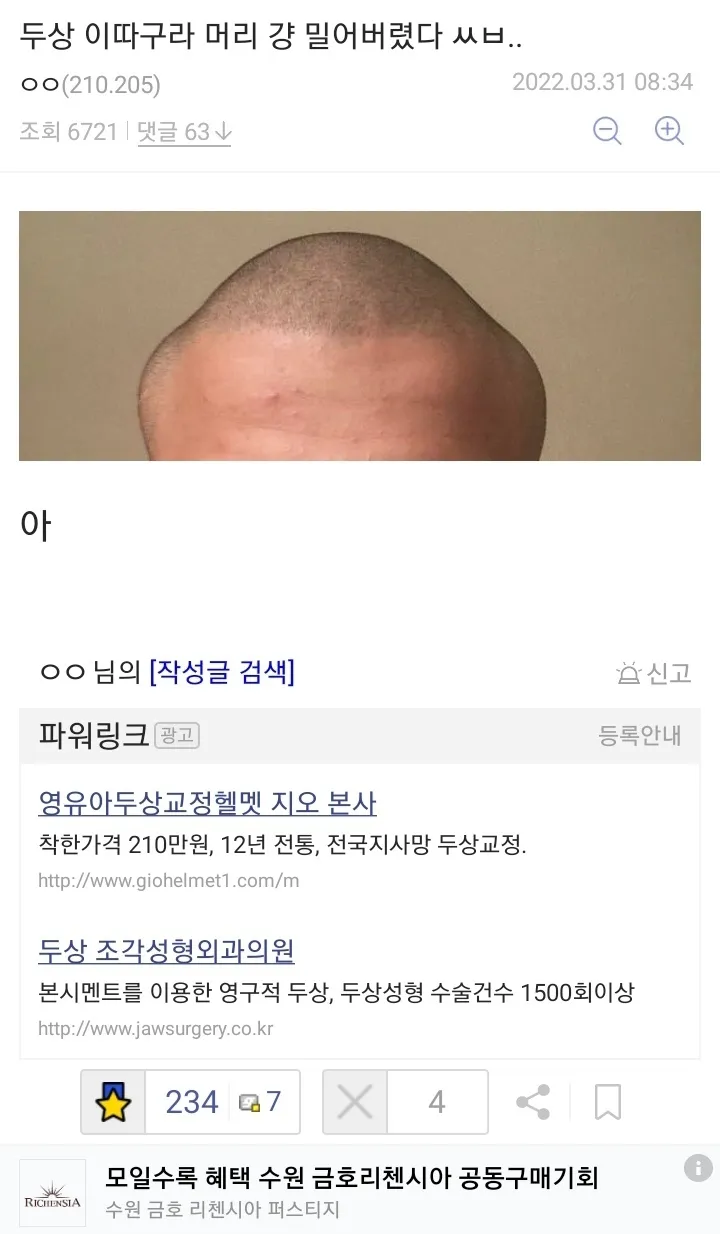The height and width of the screenshot is (1234, 720).
Task: Click the 신고 report icon
Action: pyautogui.click(x=653, y=673)
